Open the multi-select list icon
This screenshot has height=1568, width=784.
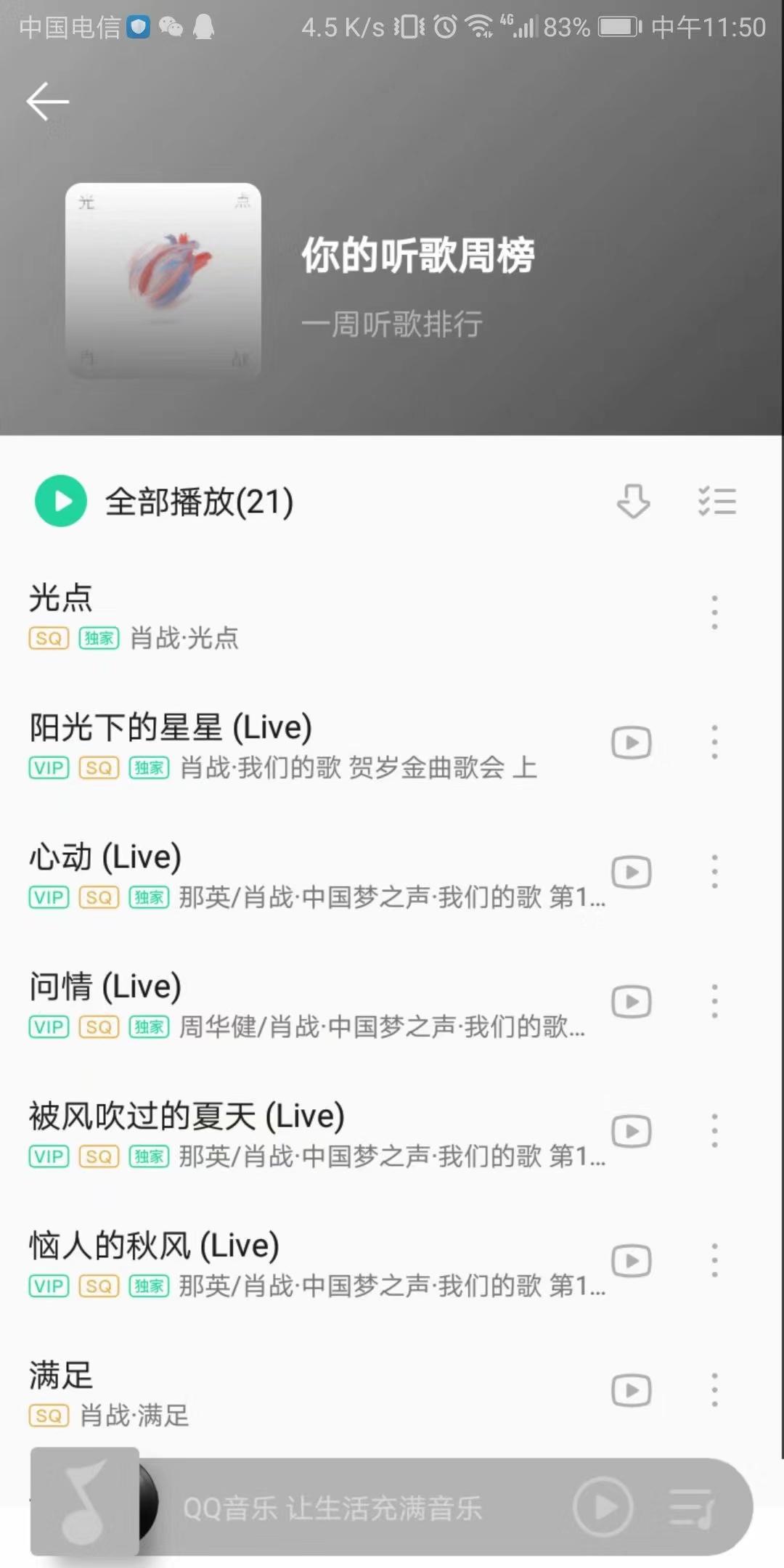point(717,501)
